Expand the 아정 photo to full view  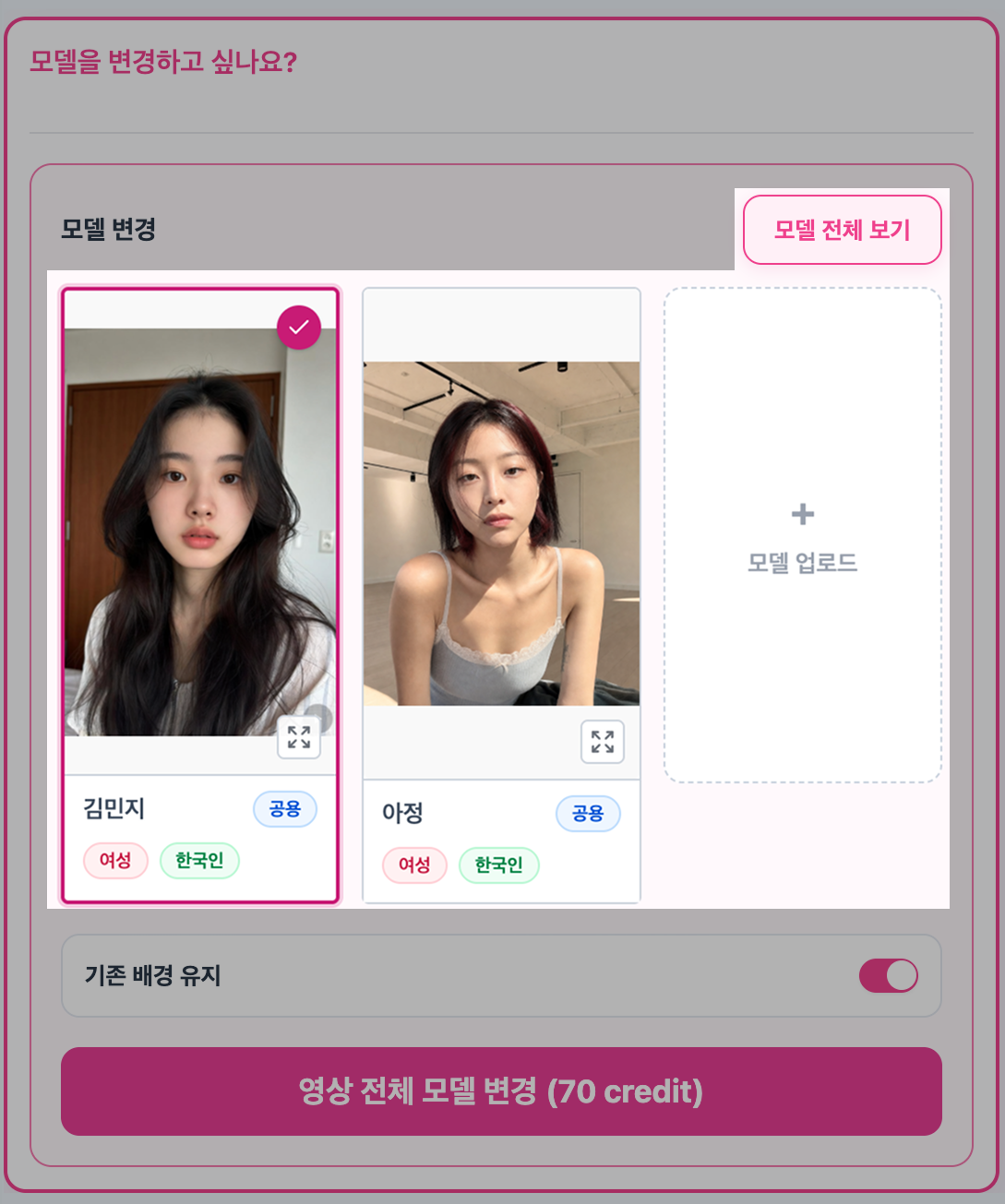click(603, 741)
